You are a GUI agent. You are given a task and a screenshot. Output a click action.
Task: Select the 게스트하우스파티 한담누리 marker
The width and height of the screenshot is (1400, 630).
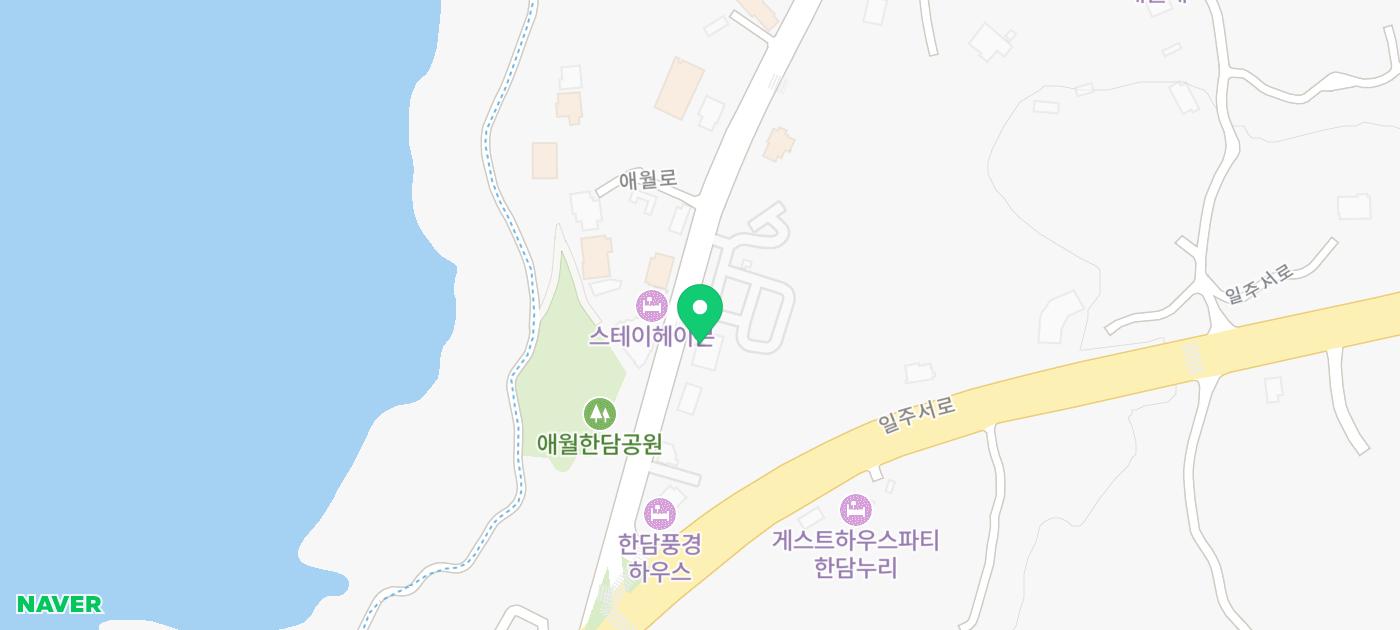(x=855, y=511)
